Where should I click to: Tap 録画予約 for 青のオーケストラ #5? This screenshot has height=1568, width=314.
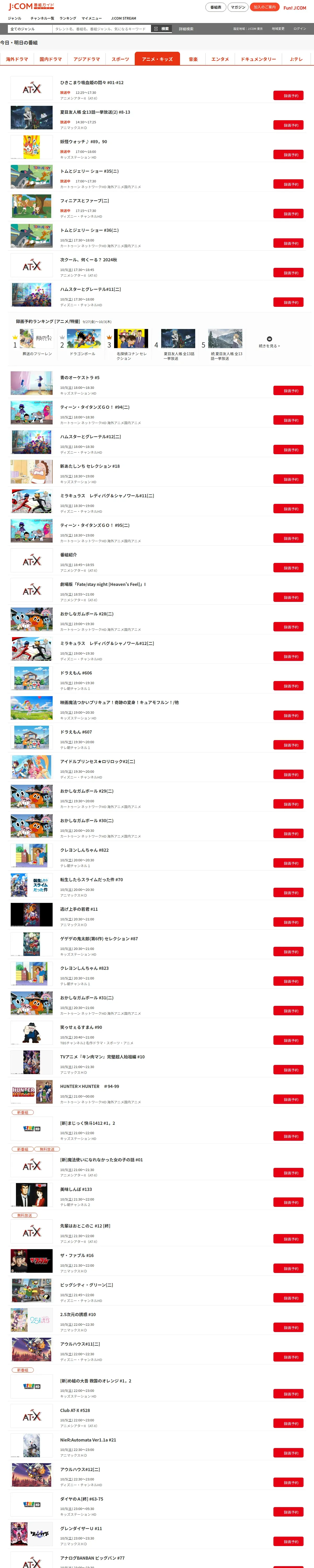[x=288, y=391]
